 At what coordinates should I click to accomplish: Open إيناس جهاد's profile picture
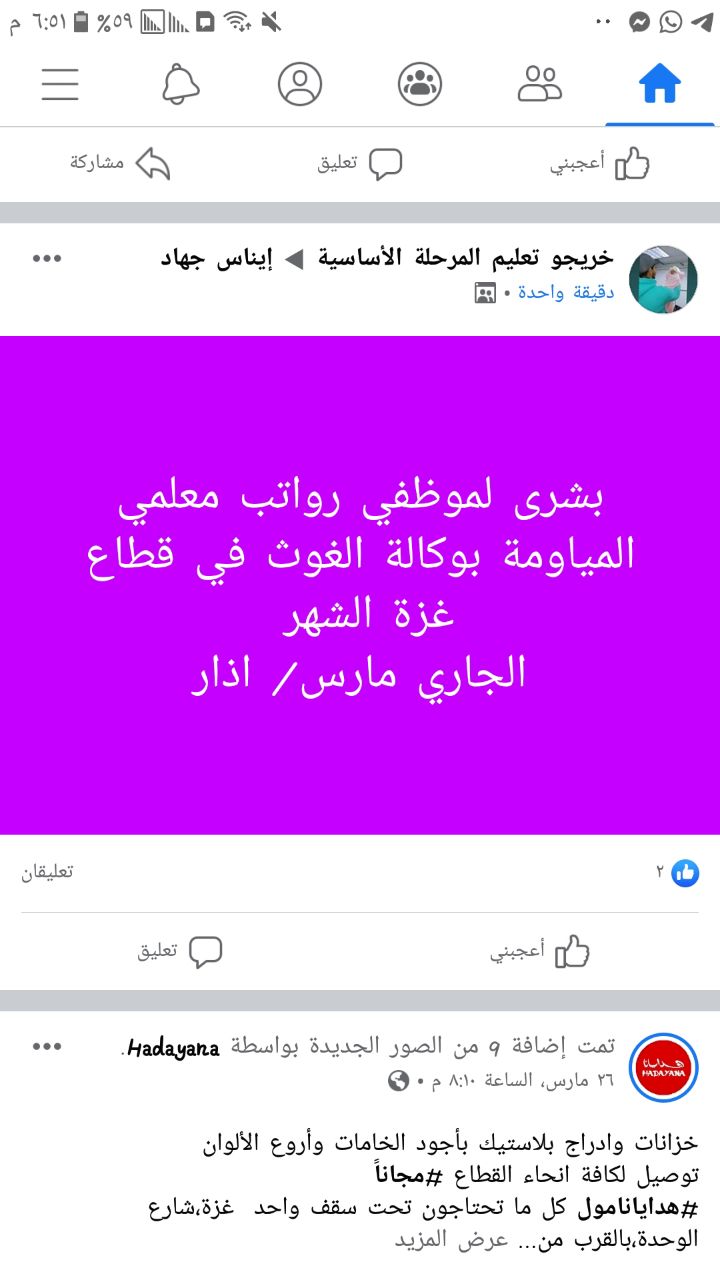[x=664, y=279]
